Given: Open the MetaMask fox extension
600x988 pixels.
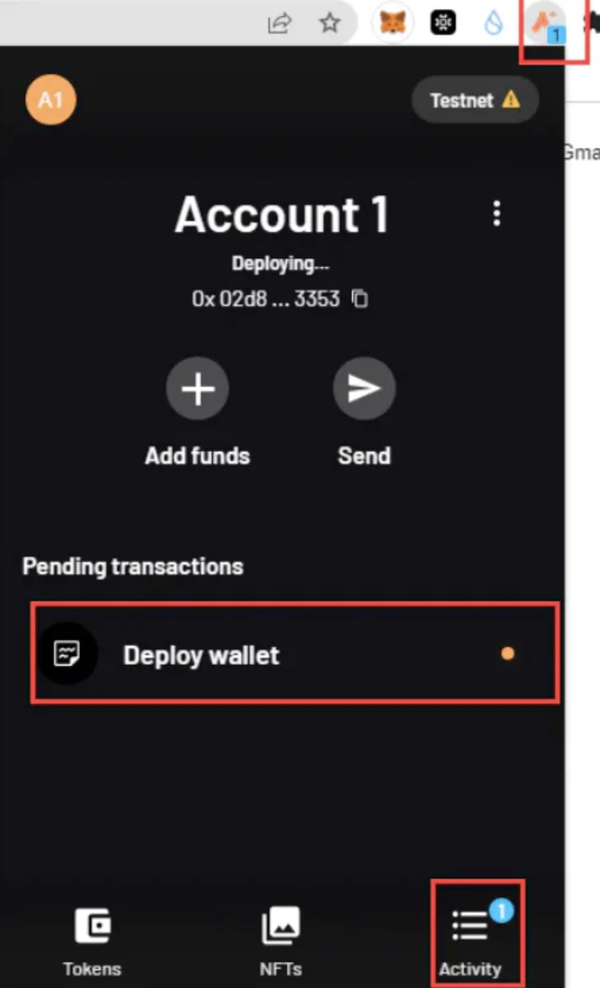Looking at the screenshot, I should tap(392, 23).
